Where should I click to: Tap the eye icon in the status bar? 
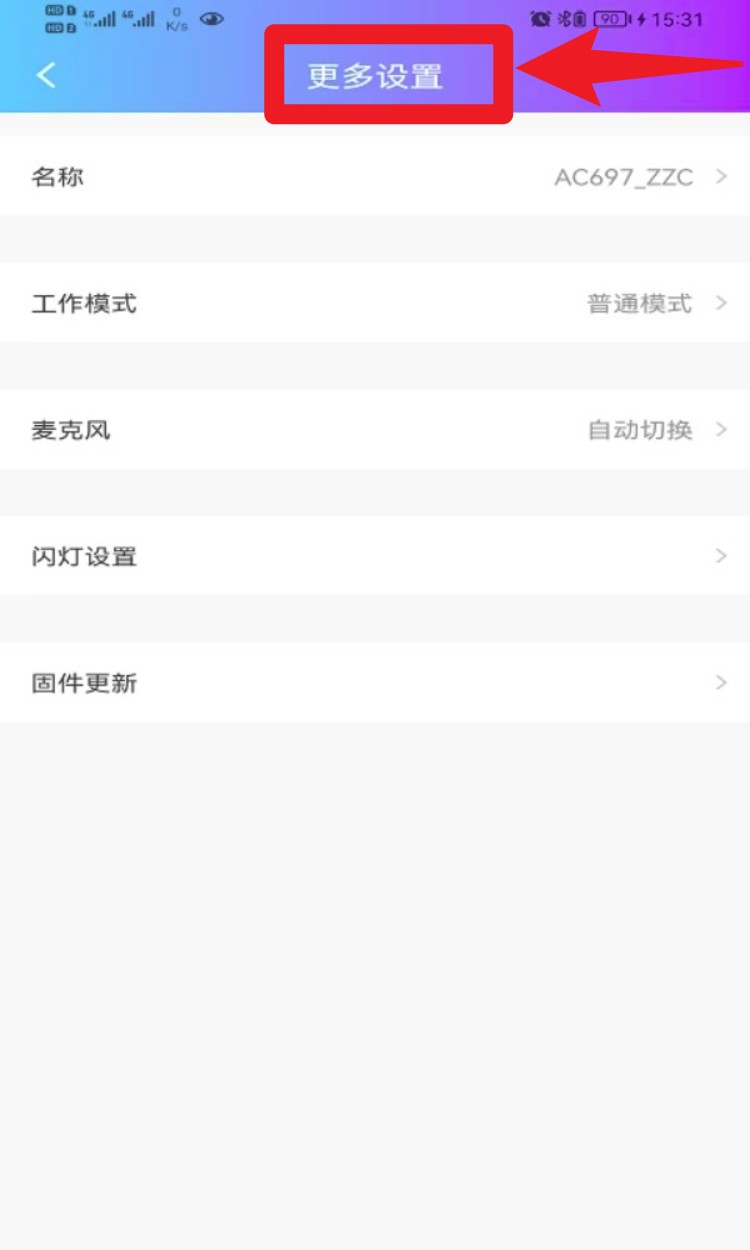coord(211,19)
